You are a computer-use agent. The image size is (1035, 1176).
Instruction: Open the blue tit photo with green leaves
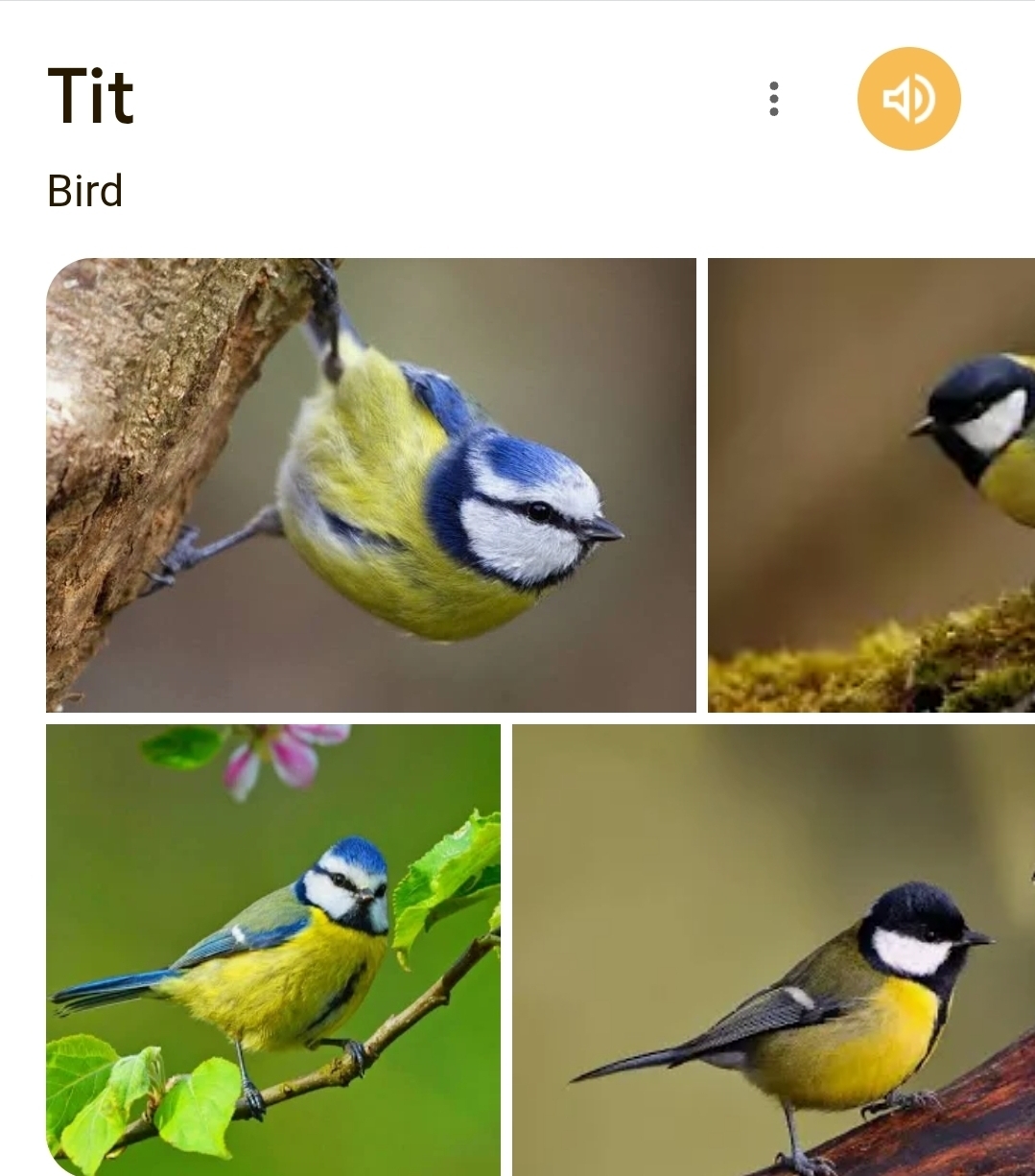(273, 950)
